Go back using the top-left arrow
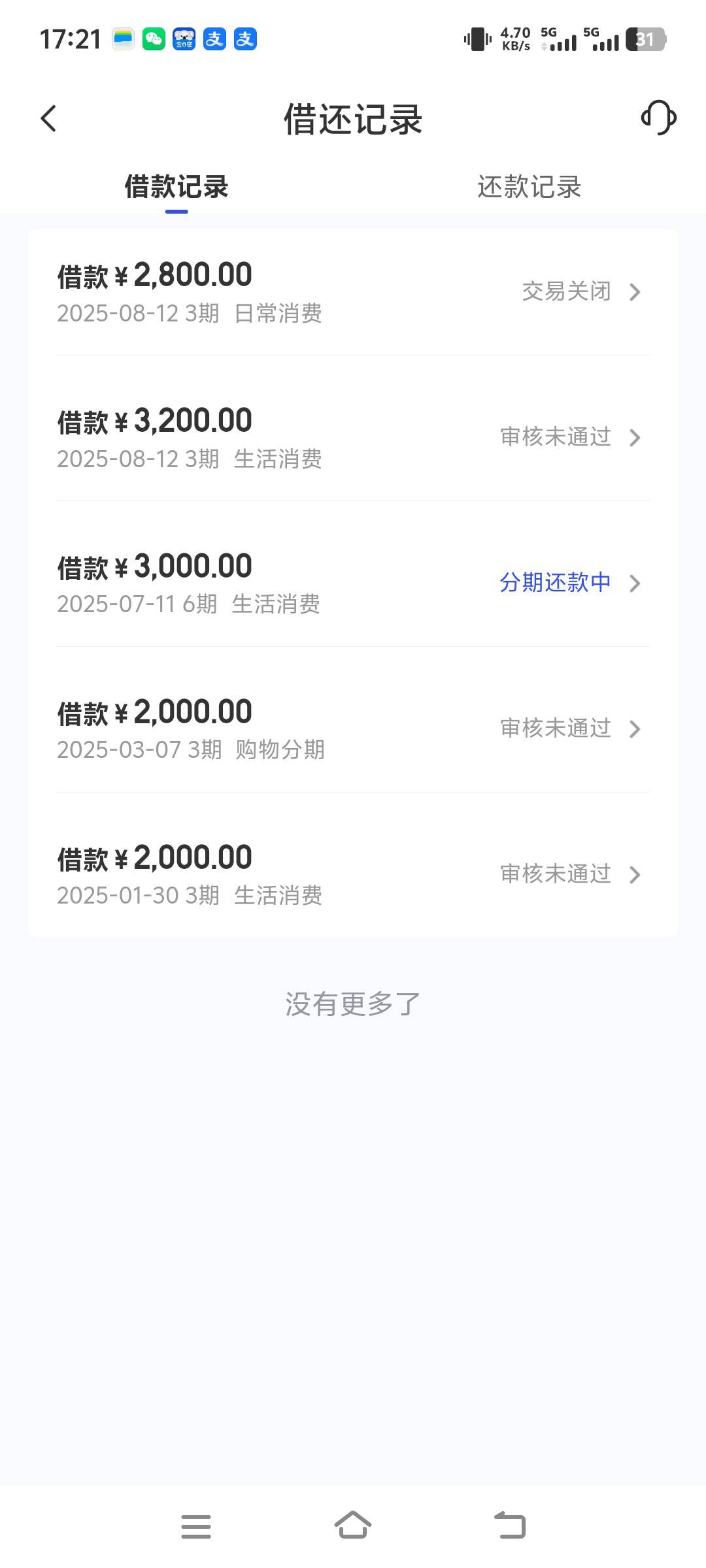The width and height of the screenshot is (706, 1568). pyautogui.click(x=48, y=118)
